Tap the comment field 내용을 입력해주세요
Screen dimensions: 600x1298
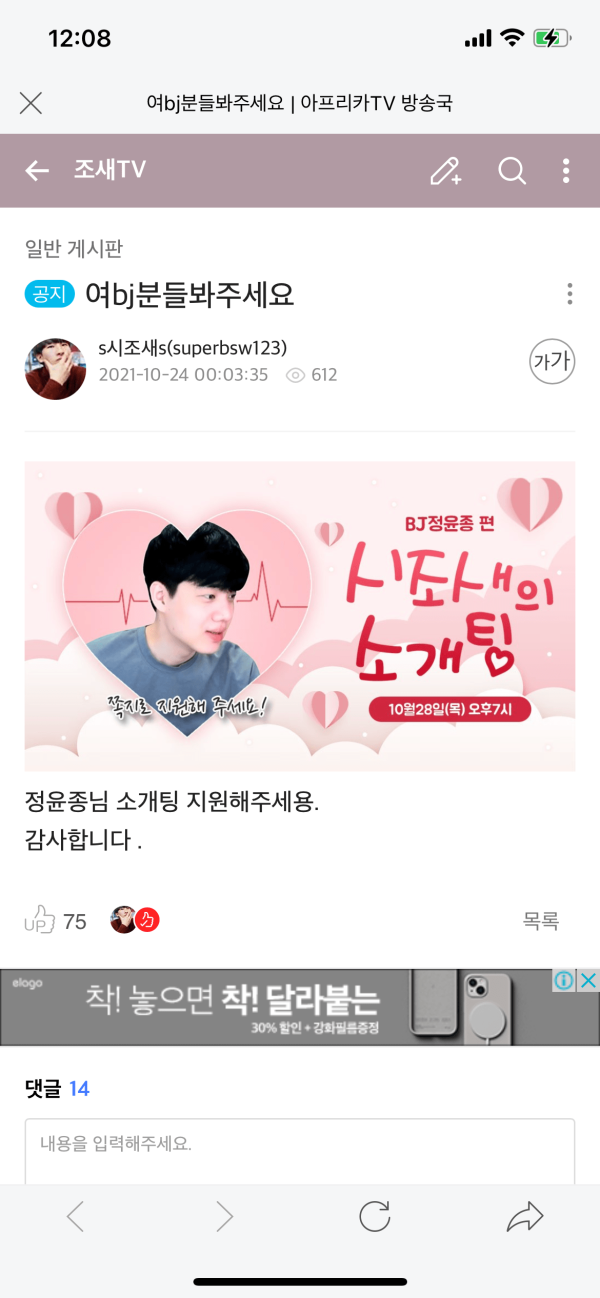tap(300, 1150)
